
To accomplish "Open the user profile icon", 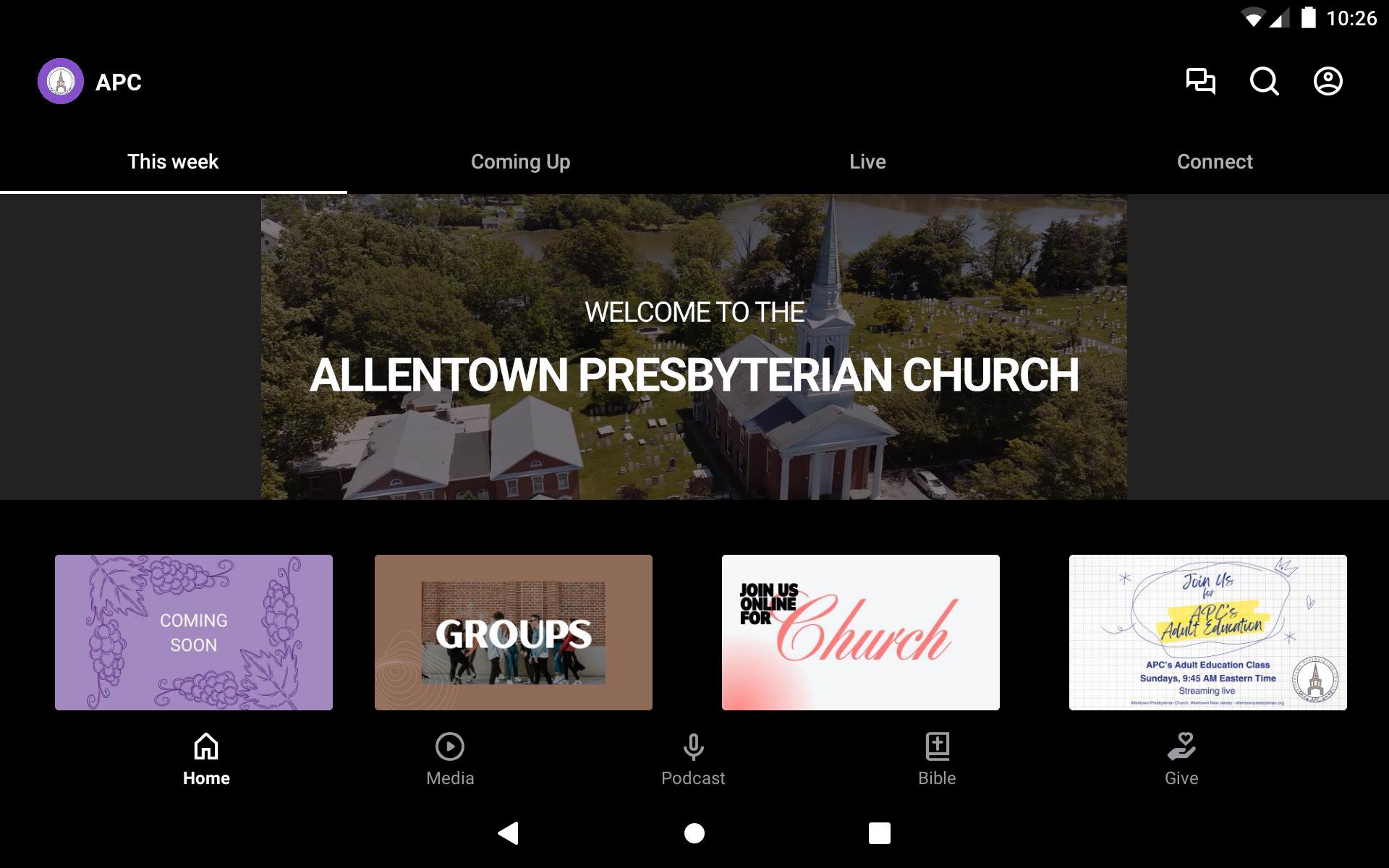I will tap(1328, 81).
